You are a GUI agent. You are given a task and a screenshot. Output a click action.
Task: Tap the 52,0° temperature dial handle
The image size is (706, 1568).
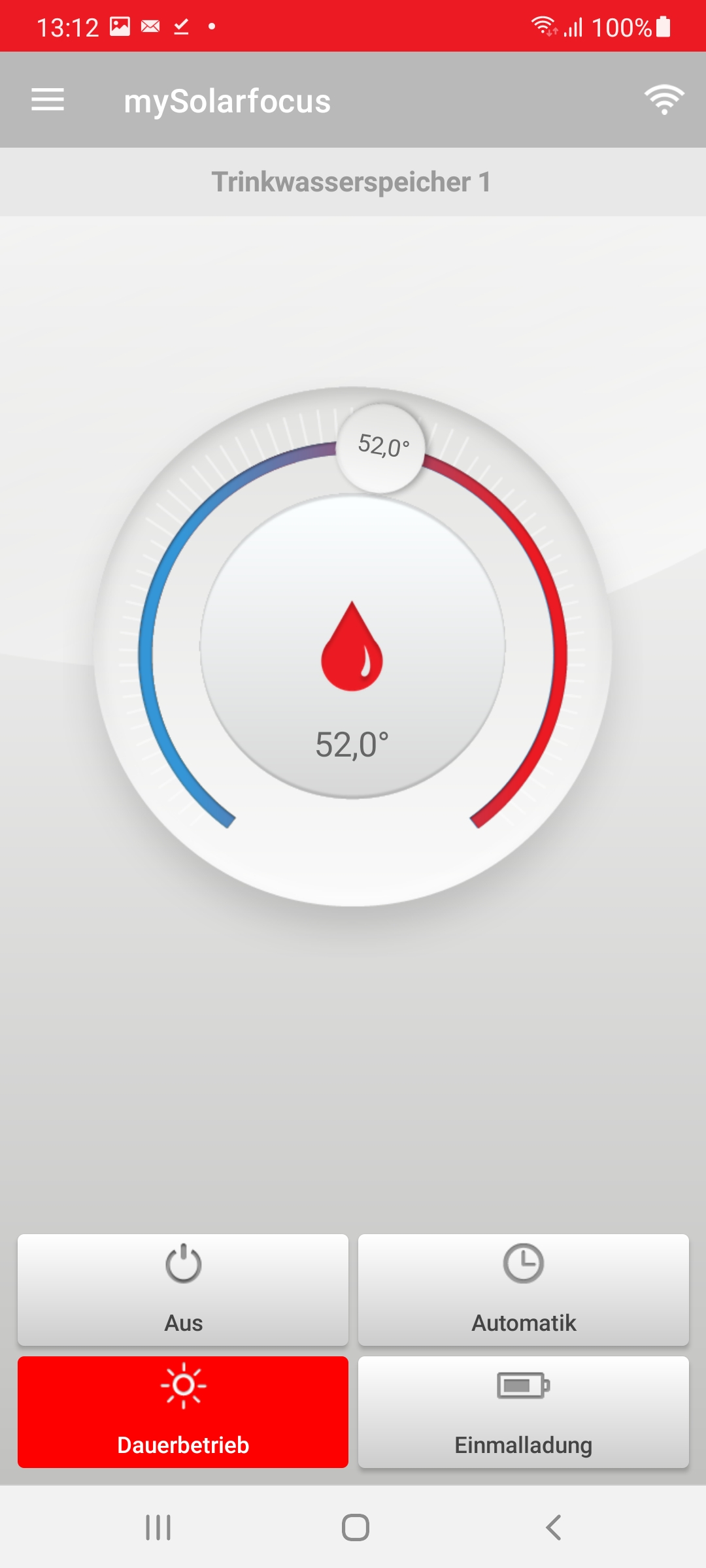pos(382,448)
